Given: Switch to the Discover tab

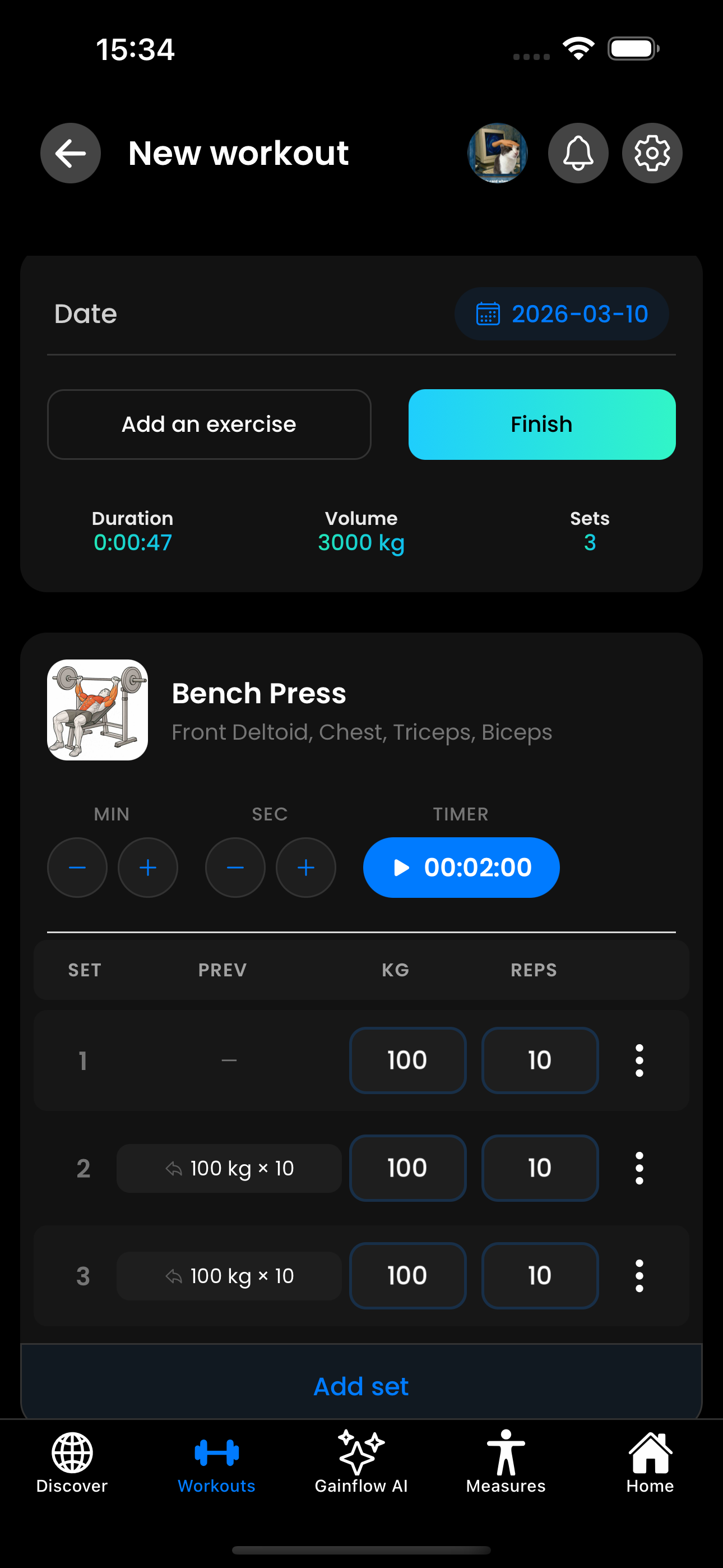Looking at the screenshot, I should tap(72, 1461).
